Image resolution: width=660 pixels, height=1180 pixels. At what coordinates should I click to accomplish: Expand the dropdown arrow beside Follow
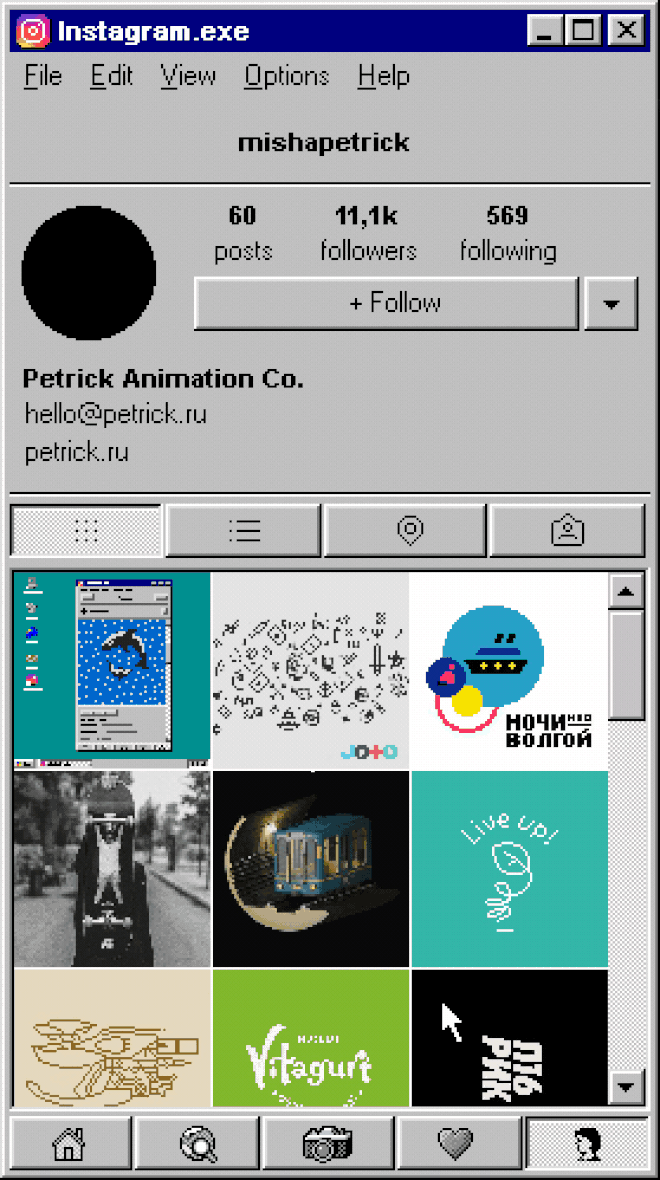(x=611, y=303)
